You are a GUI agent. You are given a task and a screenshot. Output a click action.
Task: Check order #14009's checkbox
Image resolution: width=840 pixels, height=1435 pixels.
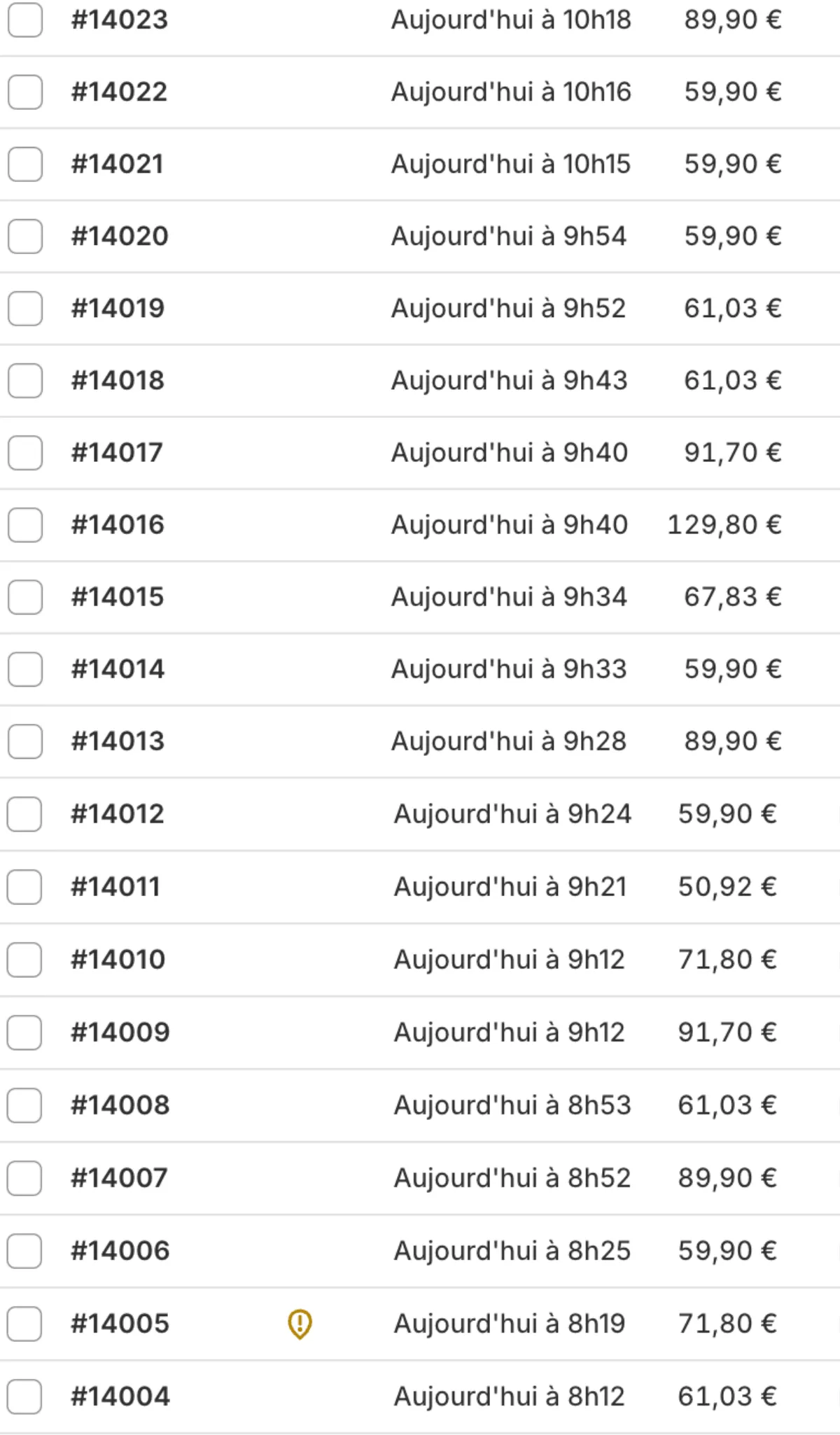[24, 1032]
